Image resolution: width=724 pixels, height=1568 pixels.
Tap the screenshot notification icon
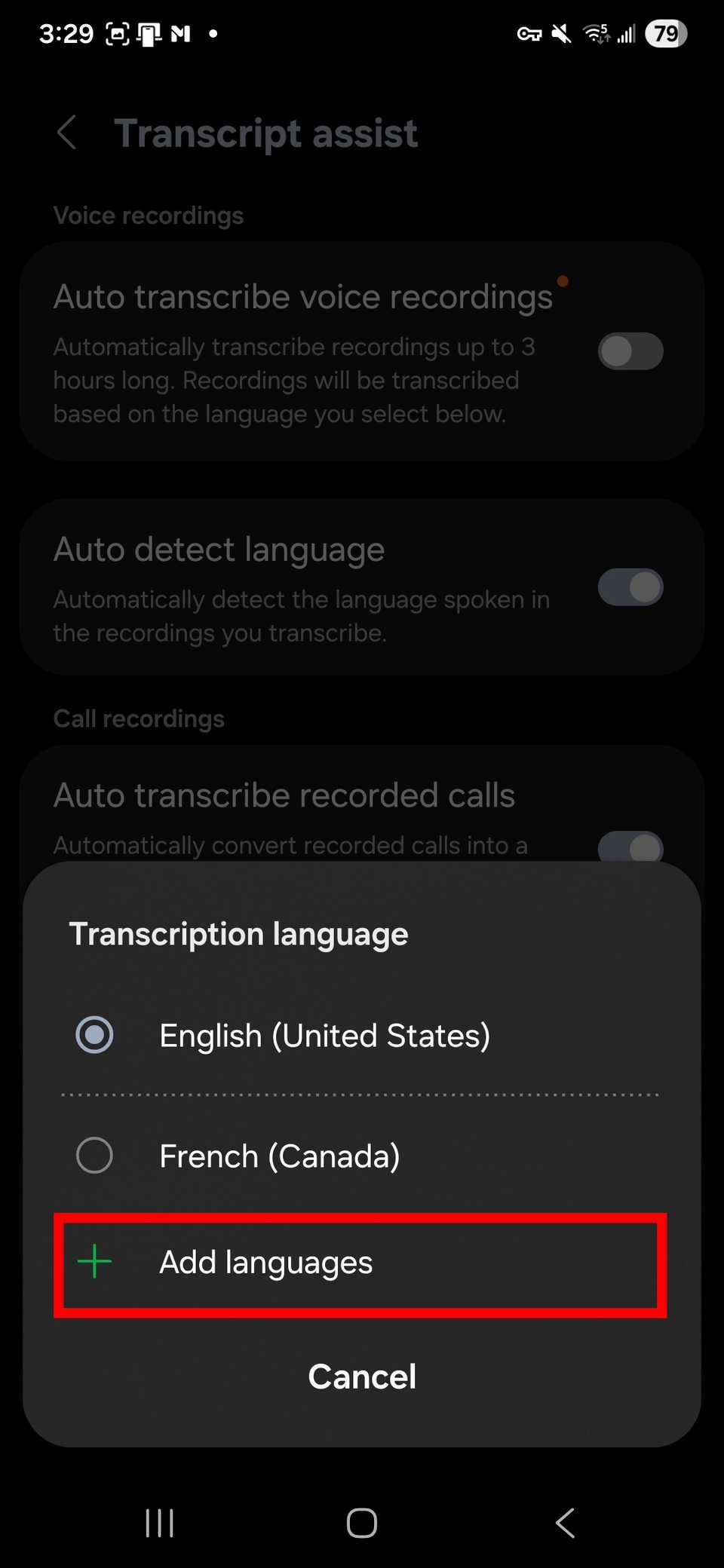coord(117,33)
